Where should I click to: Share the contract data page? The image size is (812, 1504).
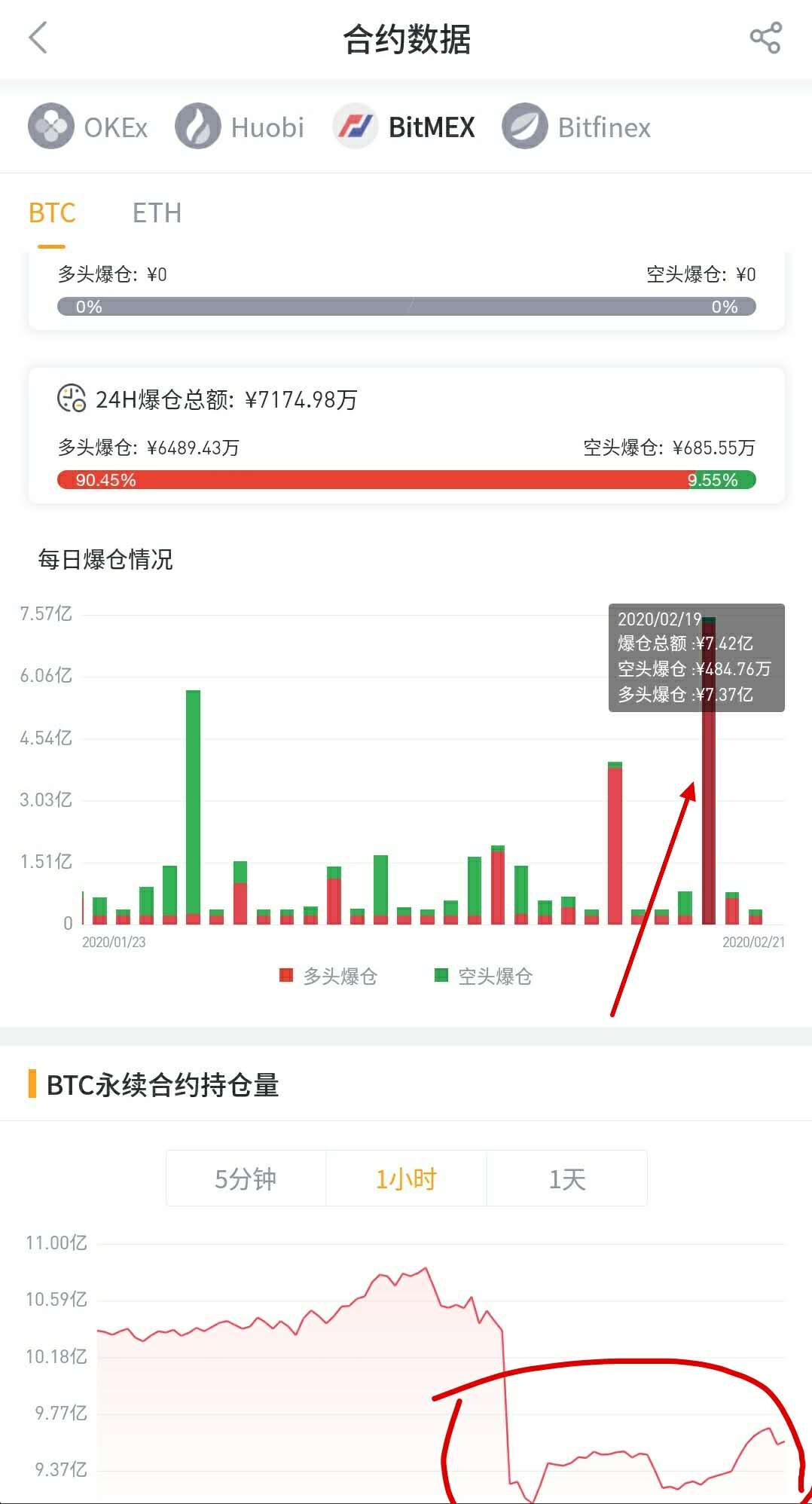point(765,38)
